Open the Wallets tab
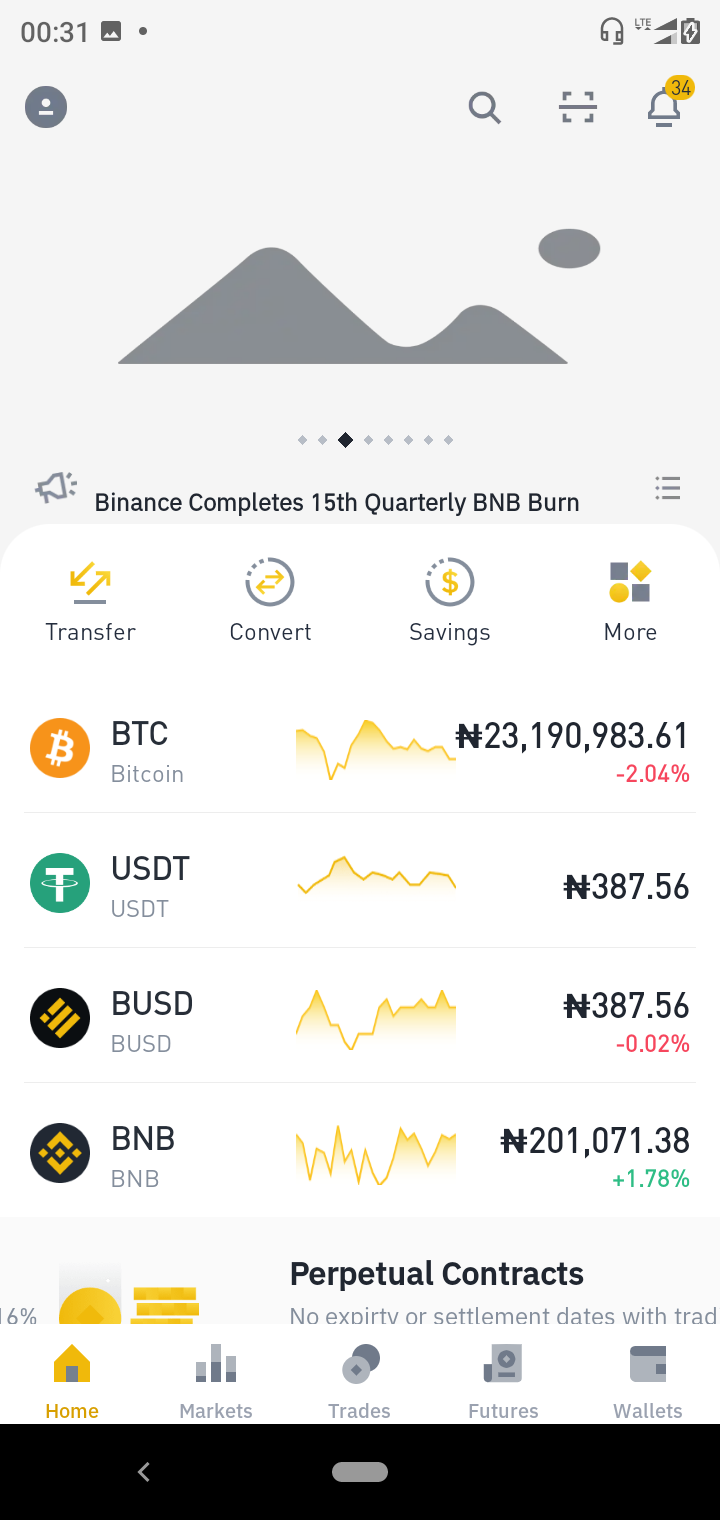This screenshot has height=1520, width=720. point(648,1382)
